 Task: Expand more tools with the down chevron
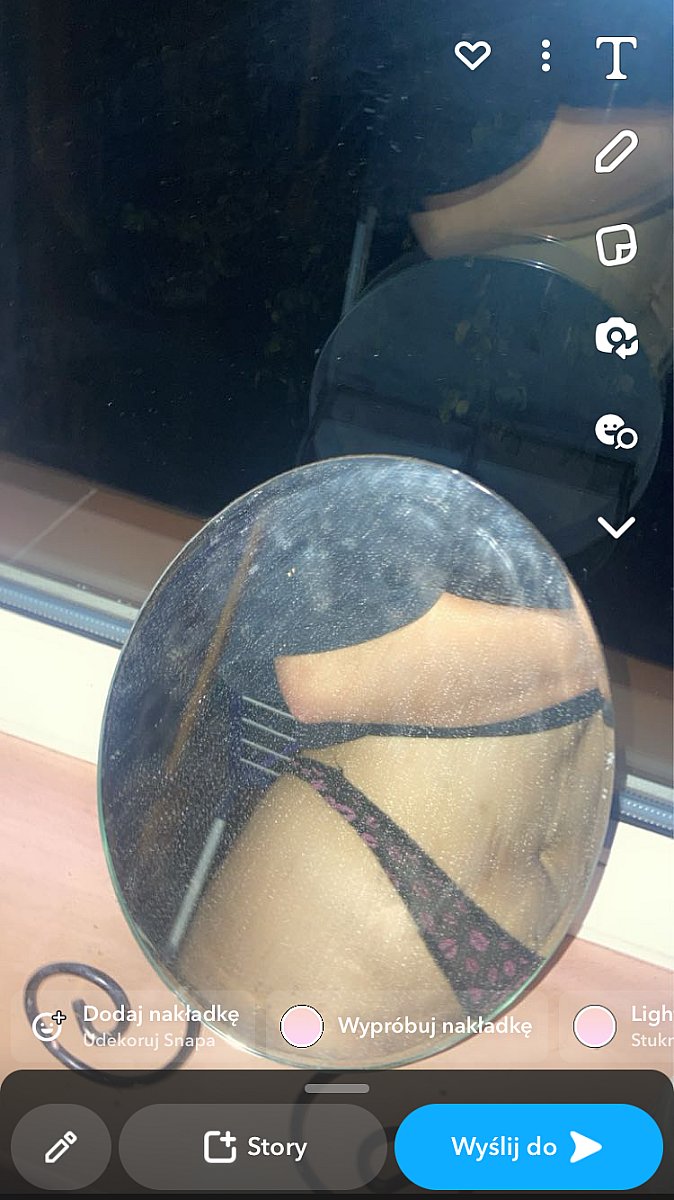[616, 526]
